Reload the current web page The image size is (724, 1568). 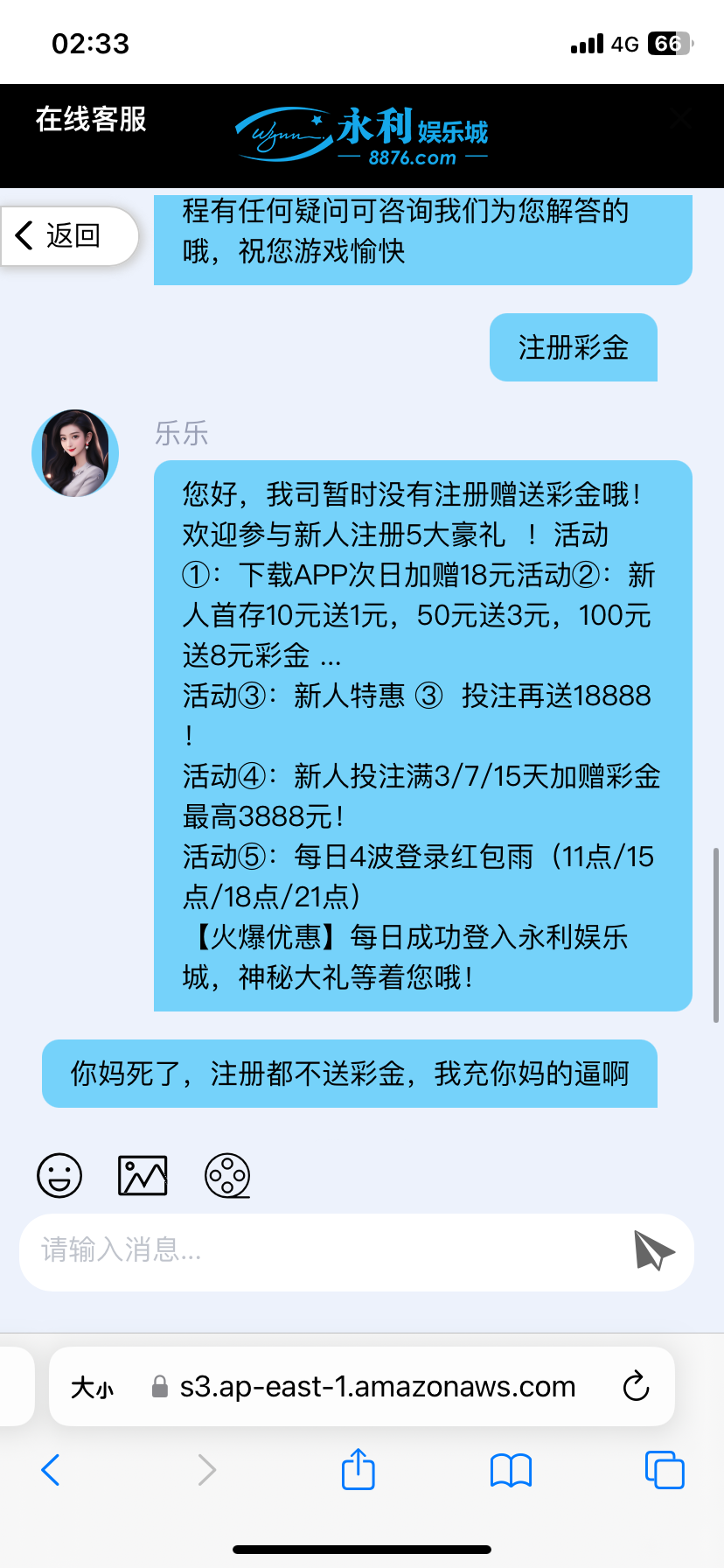click(x=636, y=1387)
